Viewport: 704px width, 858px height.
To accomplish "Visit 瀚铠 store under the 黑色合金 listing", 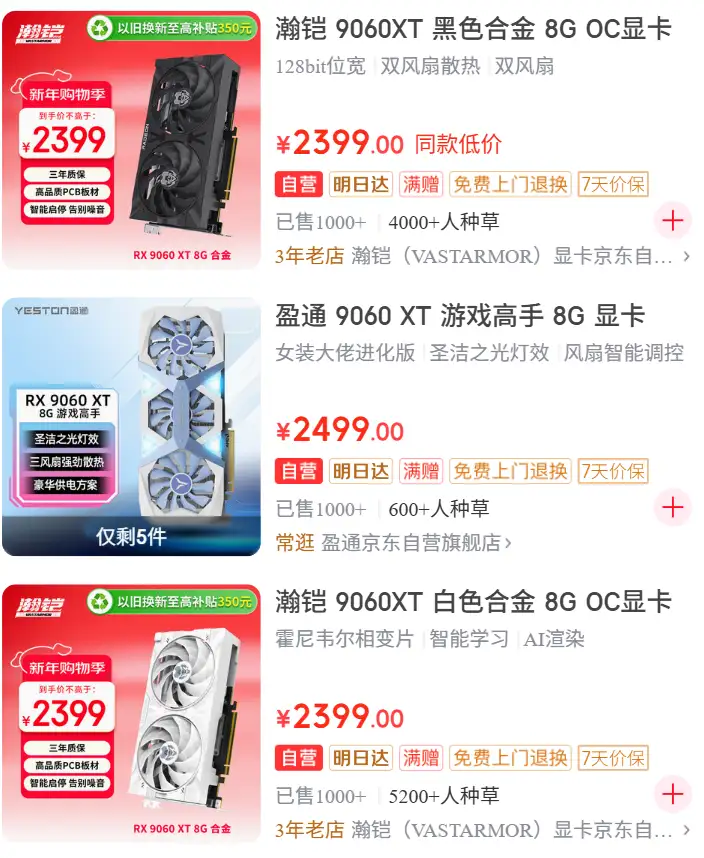I will tap(513, 256).
